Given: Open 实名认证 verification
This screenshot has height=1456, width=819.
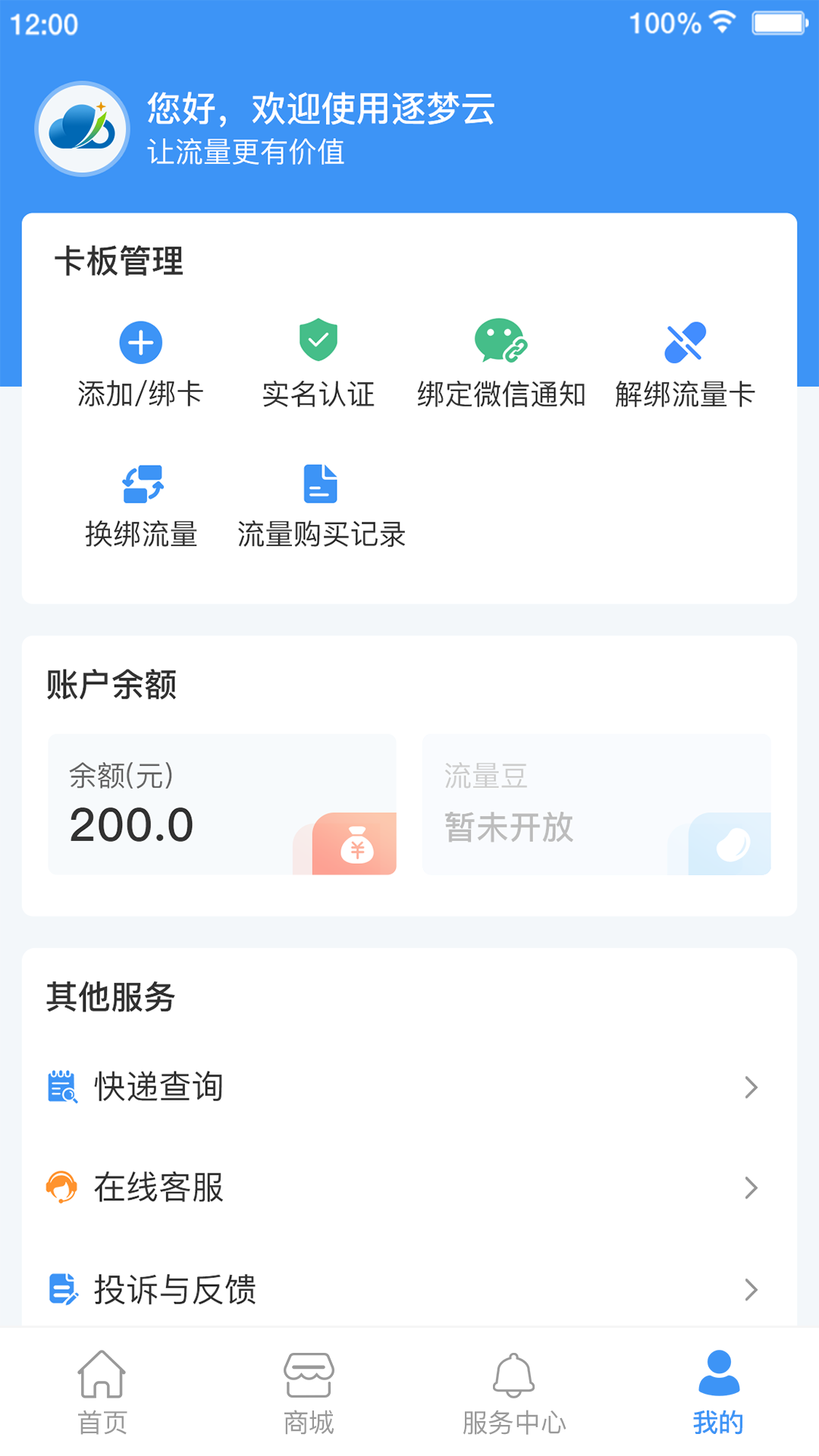Looking at the screenshot, I should click(x=318, y=364).
